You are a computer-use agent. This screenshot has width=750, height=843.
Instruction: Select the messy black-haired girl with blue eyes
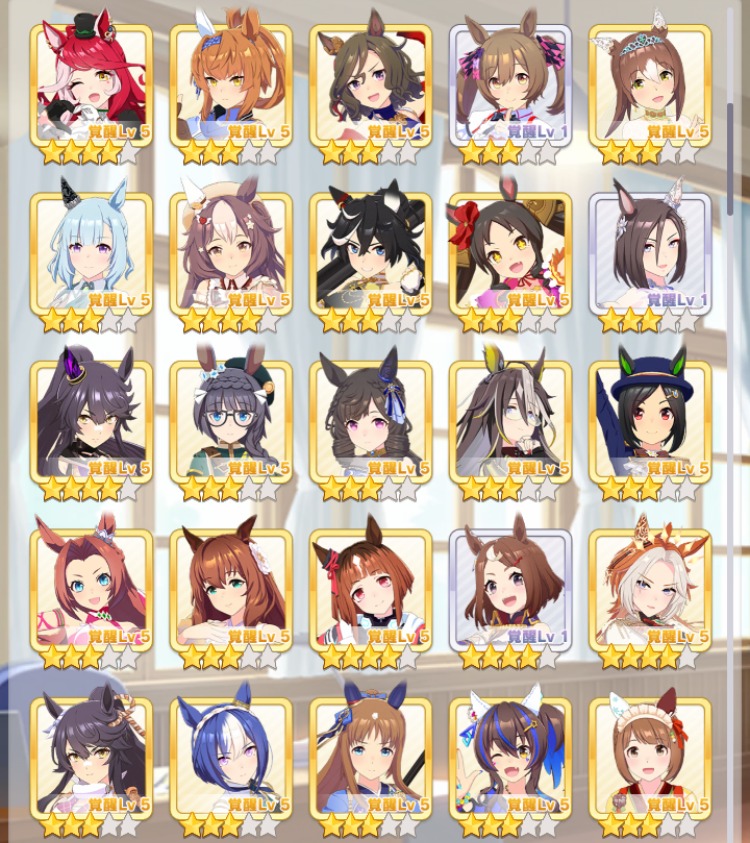[371, 252]
